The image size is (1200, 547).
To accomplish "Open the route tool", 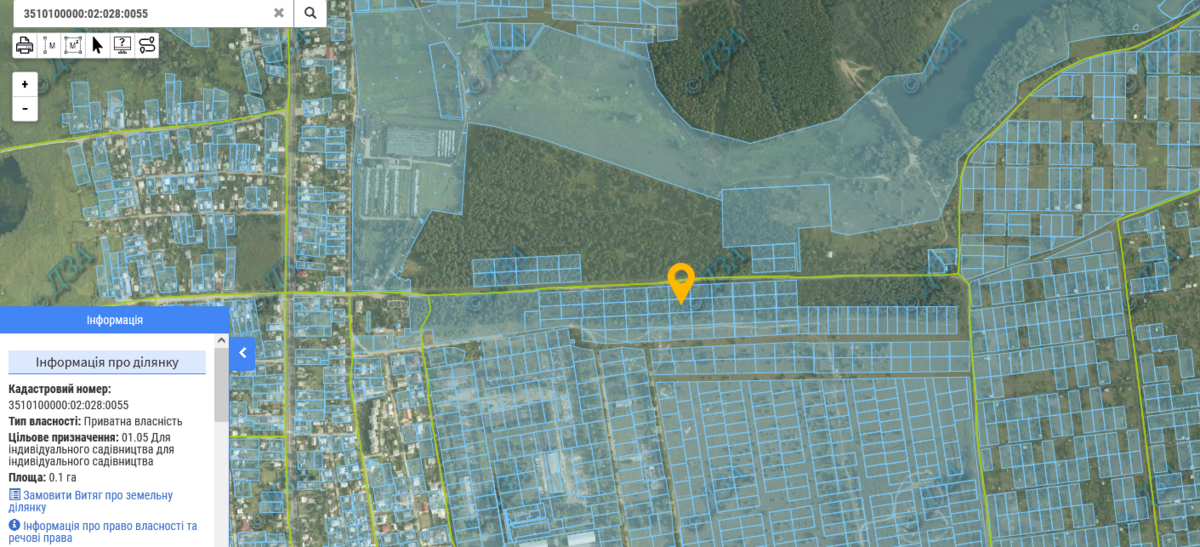I will pos(147,45).
